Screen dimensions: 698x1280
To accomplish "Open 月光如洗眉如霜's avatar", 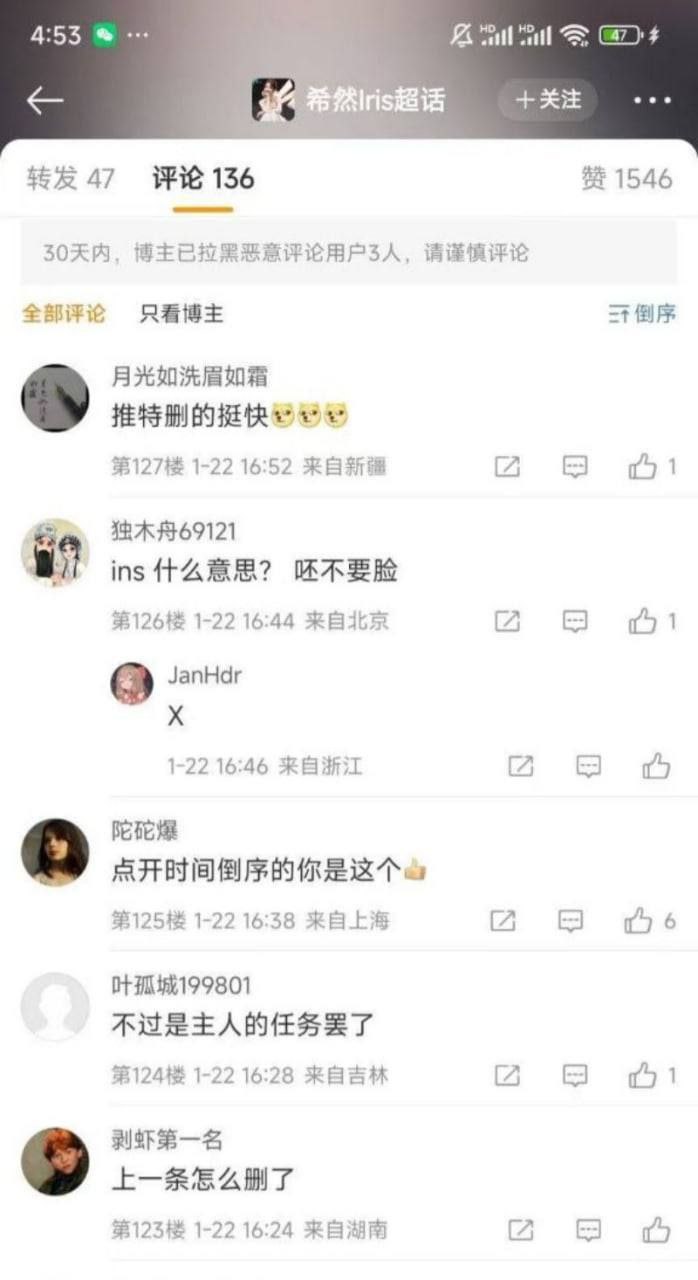I will (55, 398).
